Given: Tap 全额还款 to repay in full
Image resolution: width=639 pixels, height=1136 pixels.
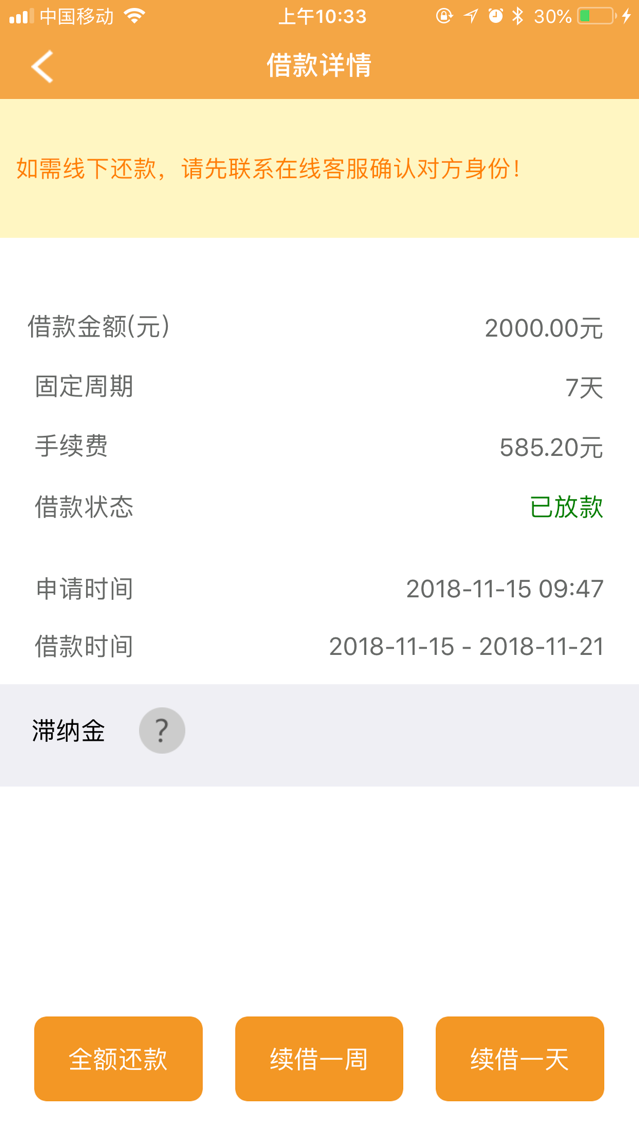Looking at the screenshot, I should pos(118,1058).
